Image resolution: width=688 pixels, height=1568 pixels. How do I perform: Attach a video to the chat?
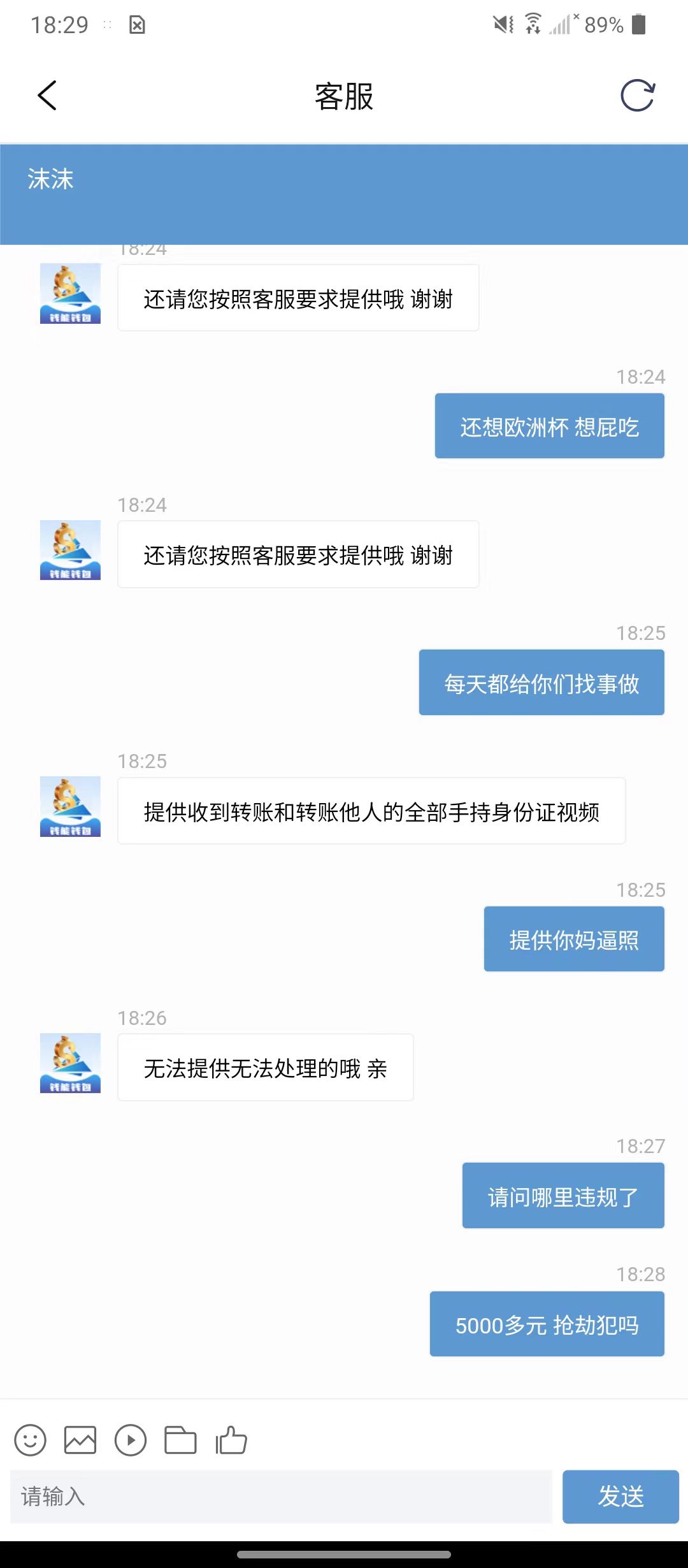131,1440
